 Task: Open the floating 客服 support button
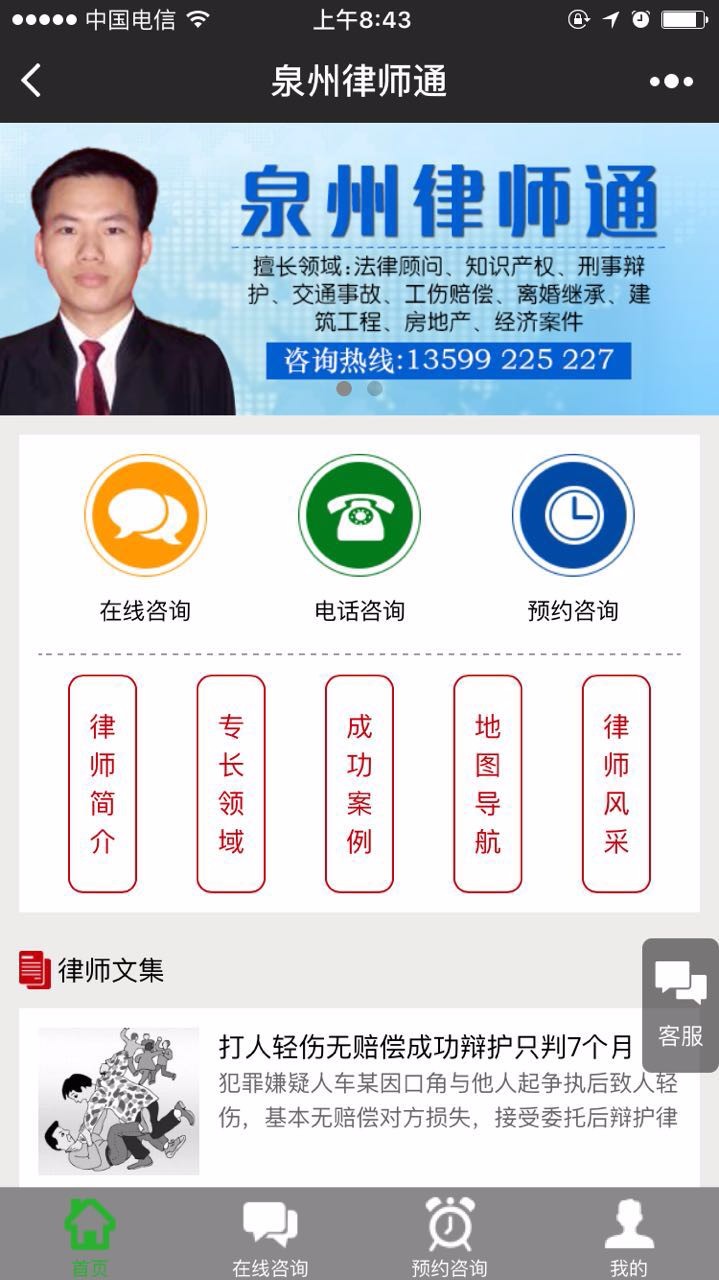(x=681, y=1005)
